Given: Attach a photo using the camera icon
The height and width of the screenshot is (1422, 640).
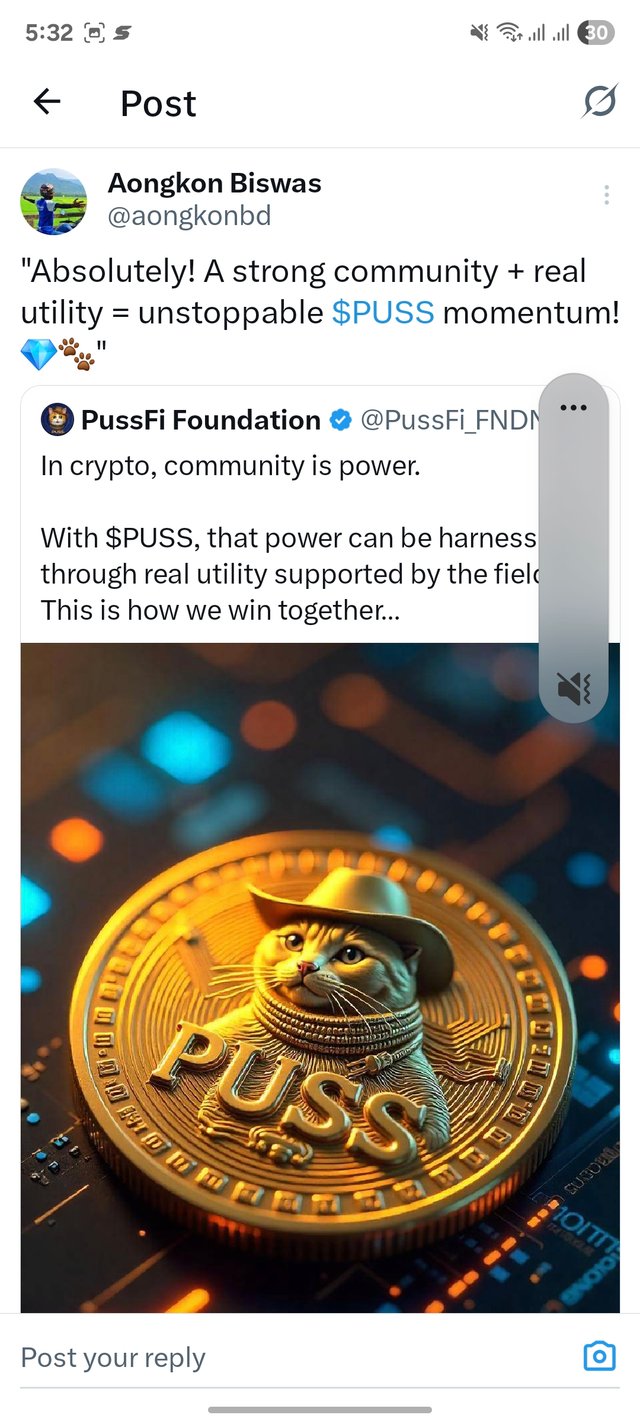Looking at the screenshot, I should point(599,1356).
